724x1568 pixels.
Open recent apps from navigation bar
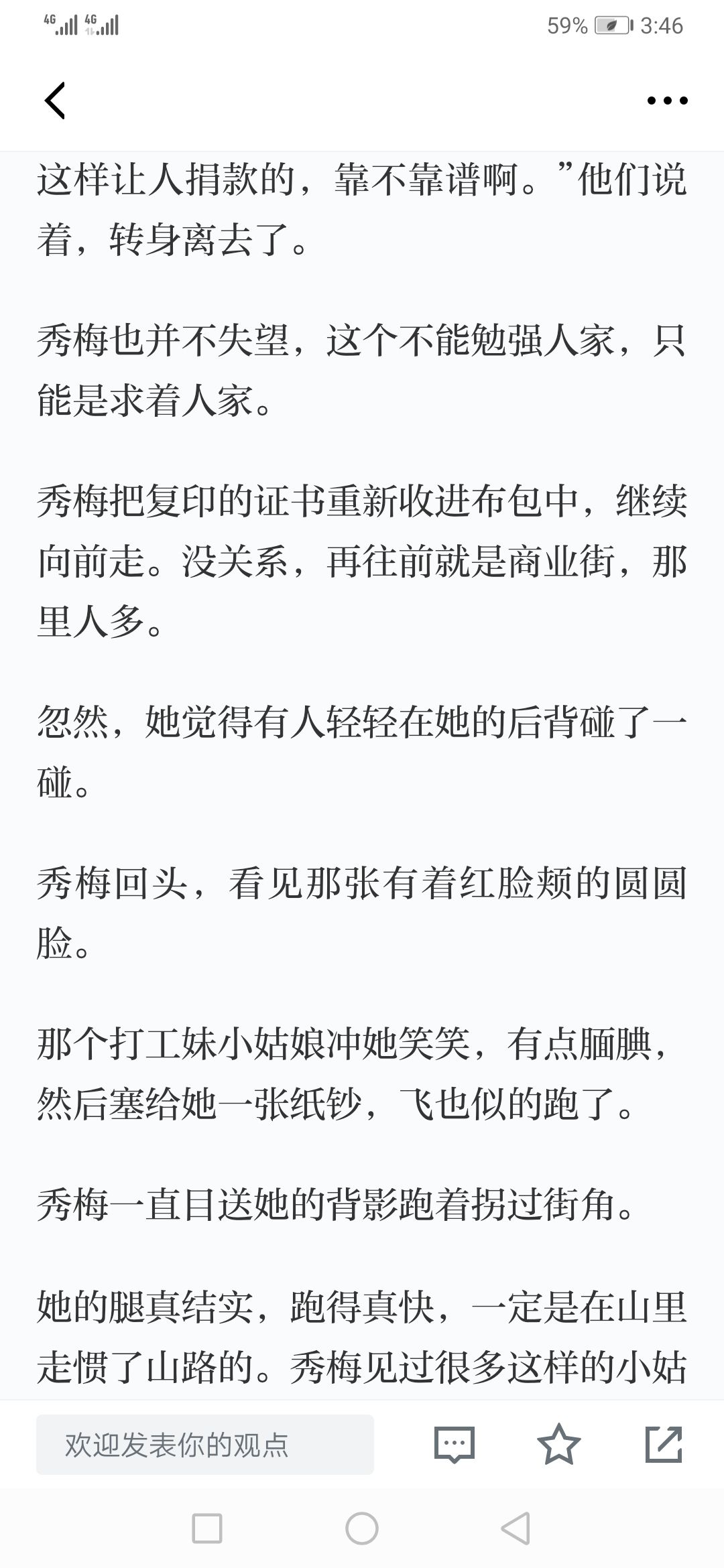pos(207,1529)
